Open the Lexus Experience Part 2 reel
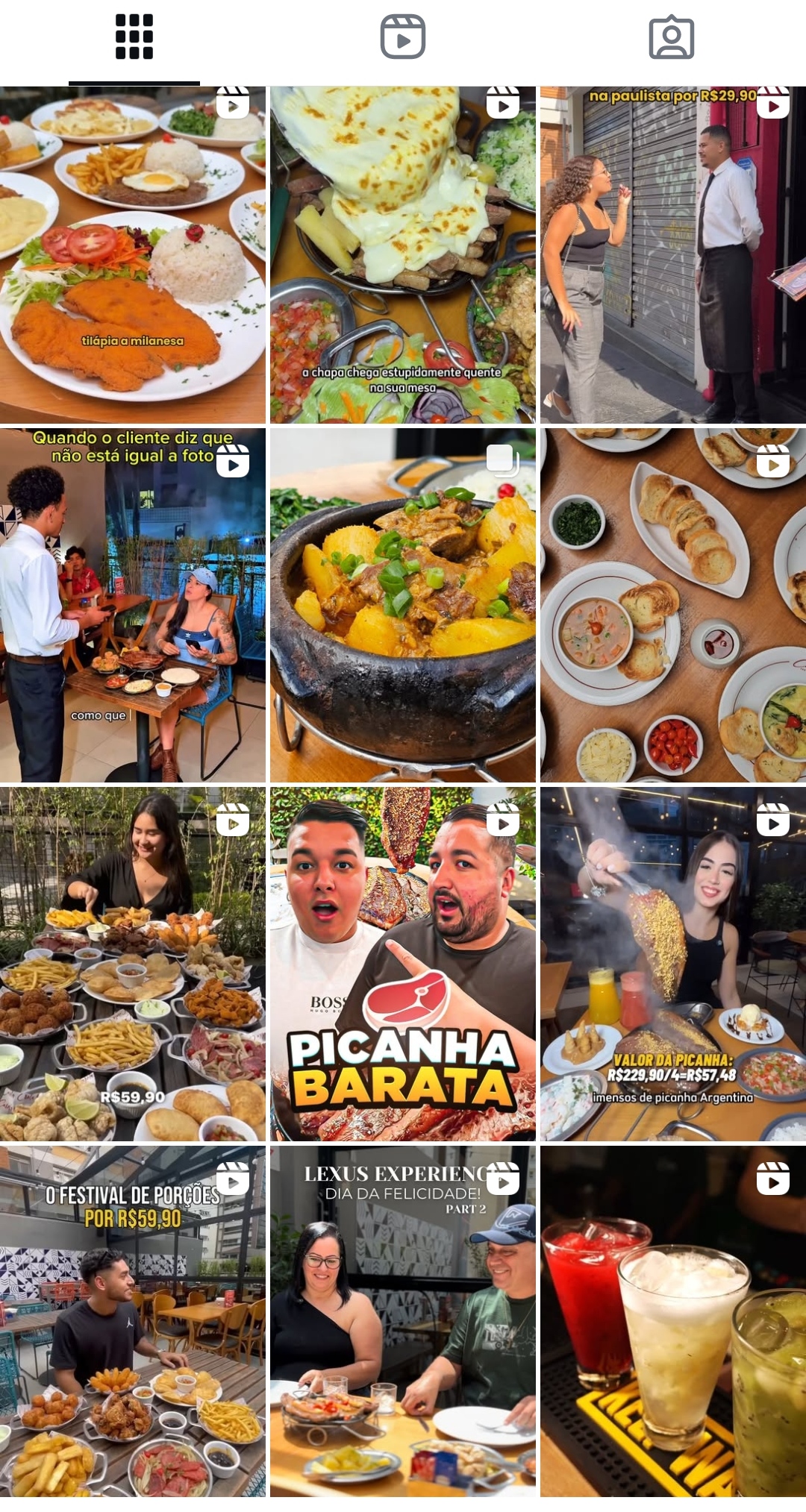This screenshot has height=1512, width=806. click(x=403, y=1322)
